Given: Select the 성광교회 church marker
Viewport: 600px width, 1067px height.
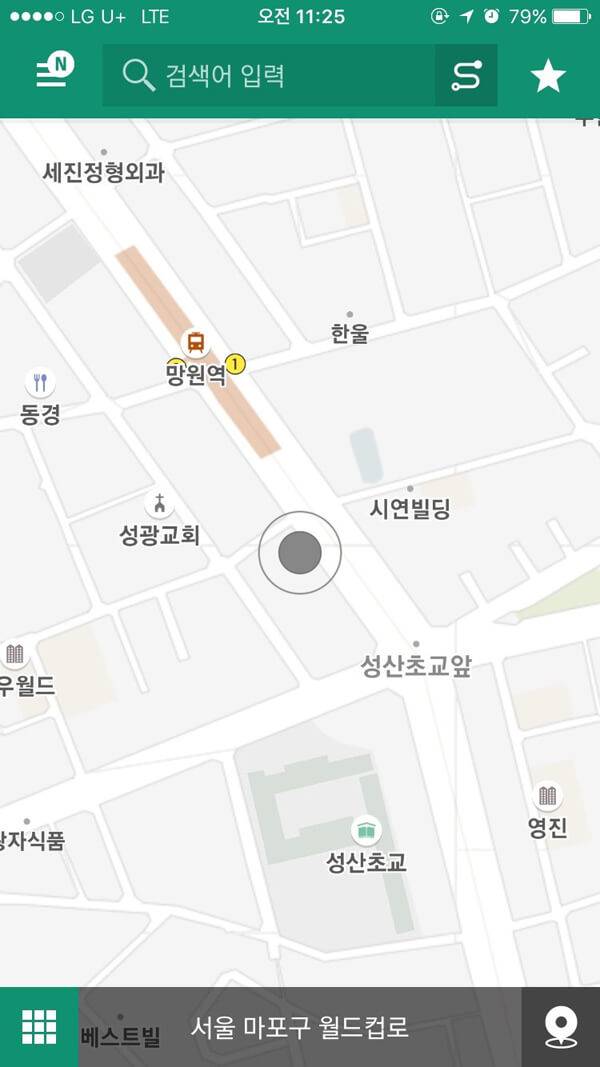Looking at the screenshot, I should [159, 503].
